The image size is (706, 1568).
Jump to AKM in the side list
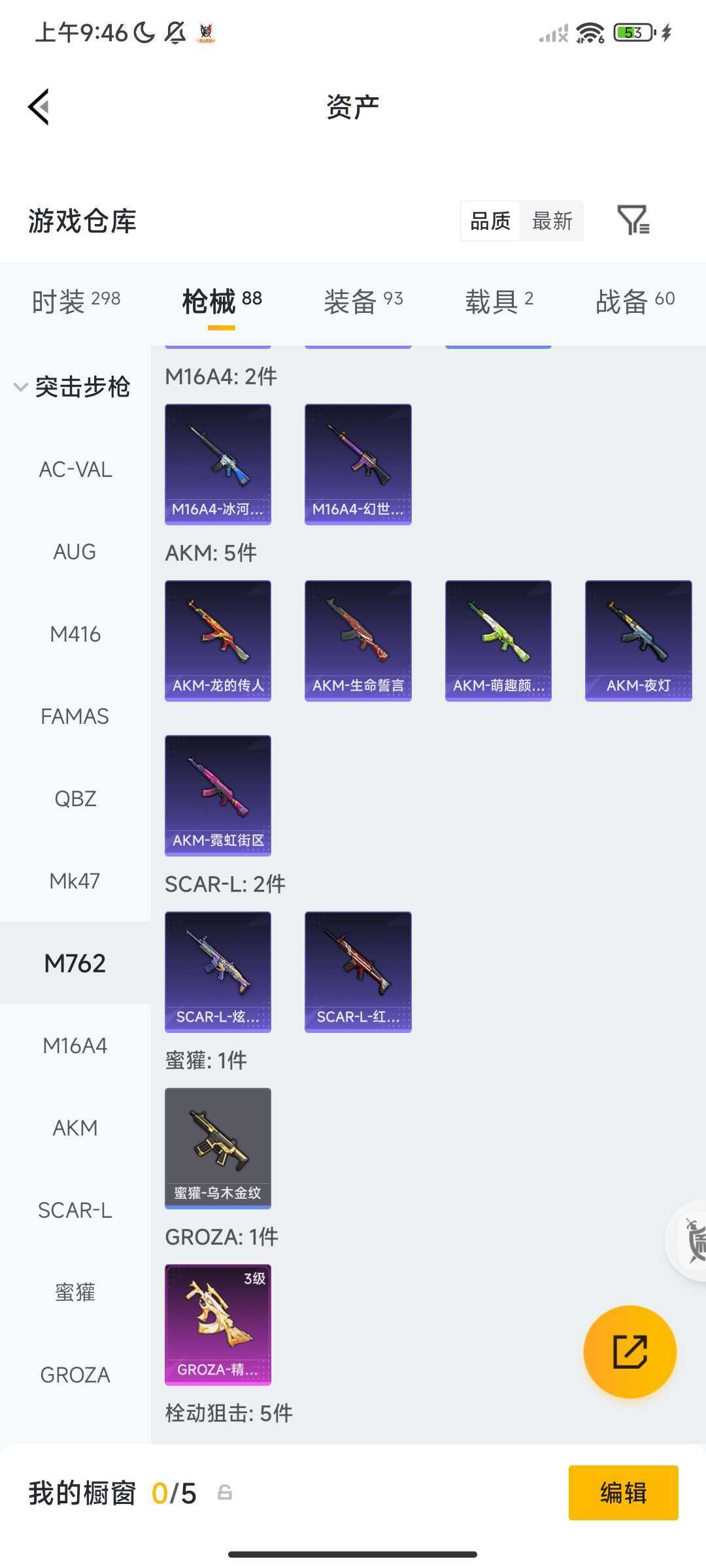coord(75,1128)
